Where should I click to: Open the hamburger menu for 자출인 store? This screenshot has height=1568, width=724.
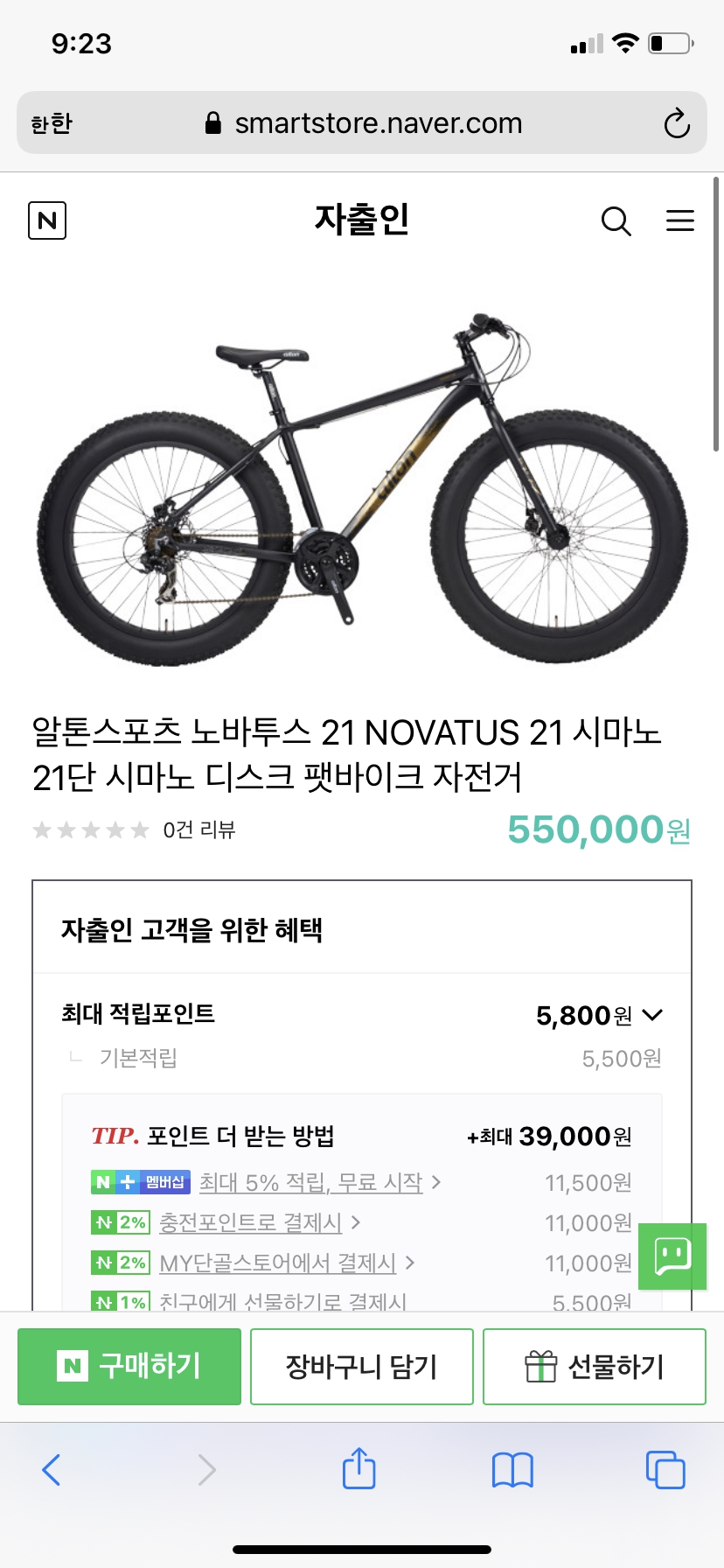click(680, 221)
